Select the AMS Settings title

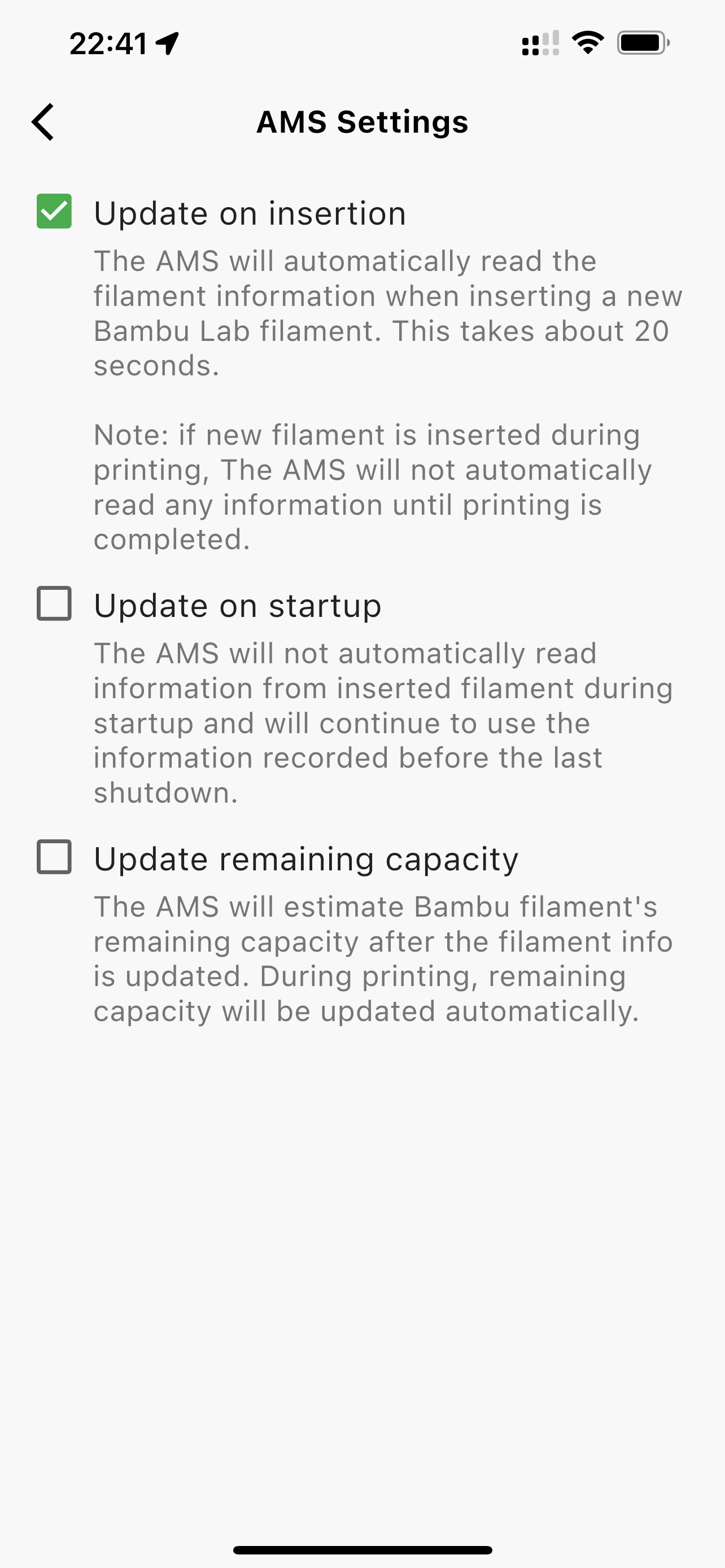(x=362, y=121)
